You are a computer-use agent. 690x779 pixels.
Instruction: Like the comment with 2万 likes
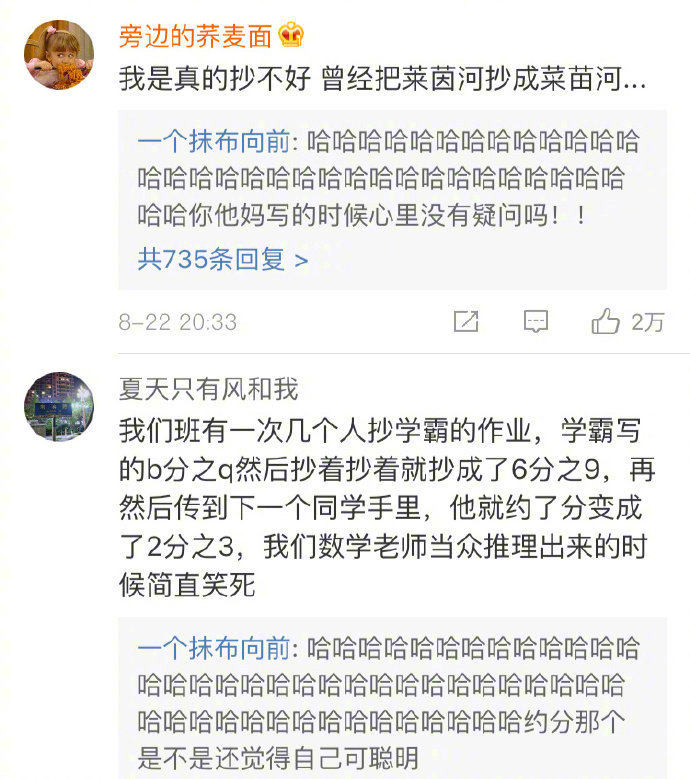click(607, 322)
